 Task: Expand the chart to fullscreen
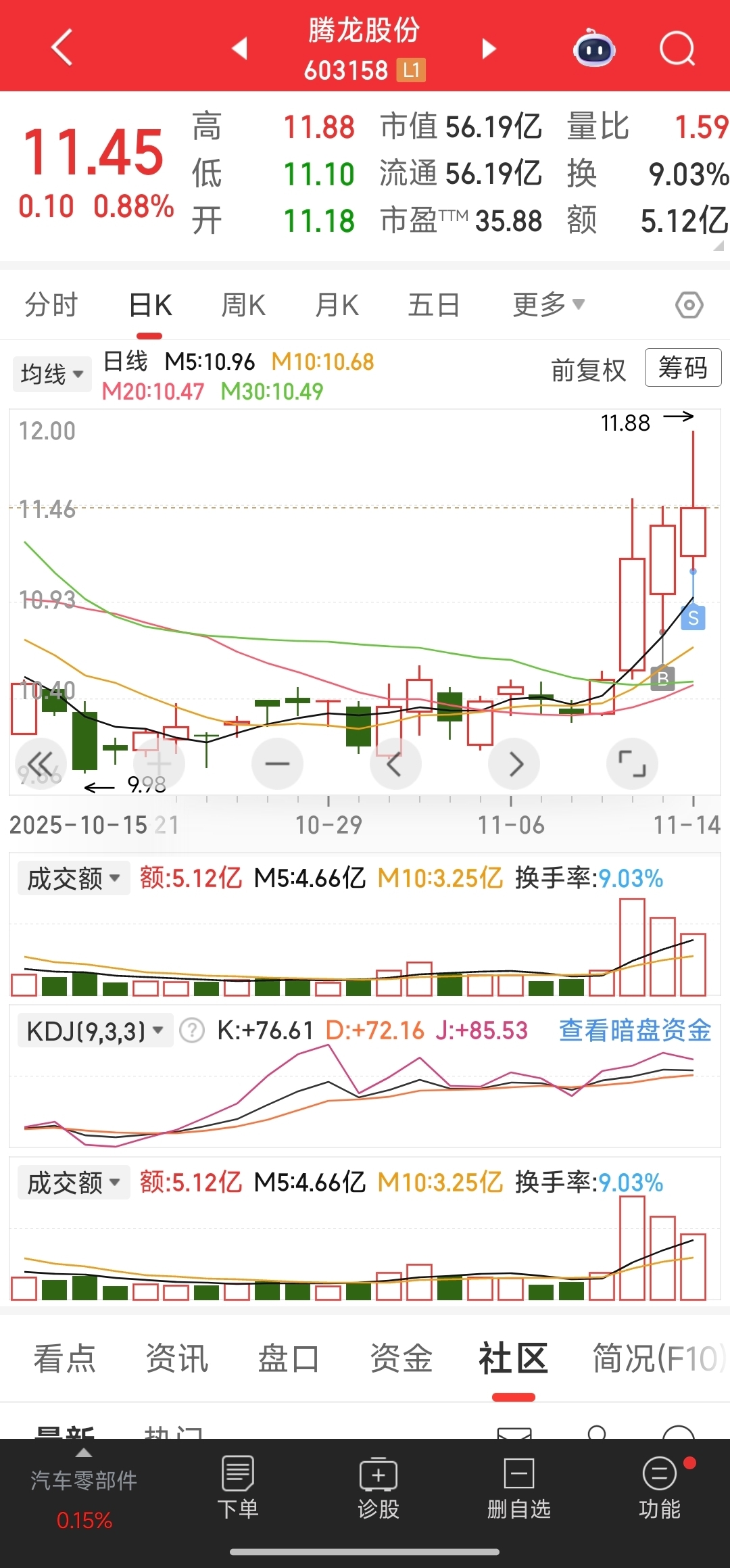pos(632,764)
